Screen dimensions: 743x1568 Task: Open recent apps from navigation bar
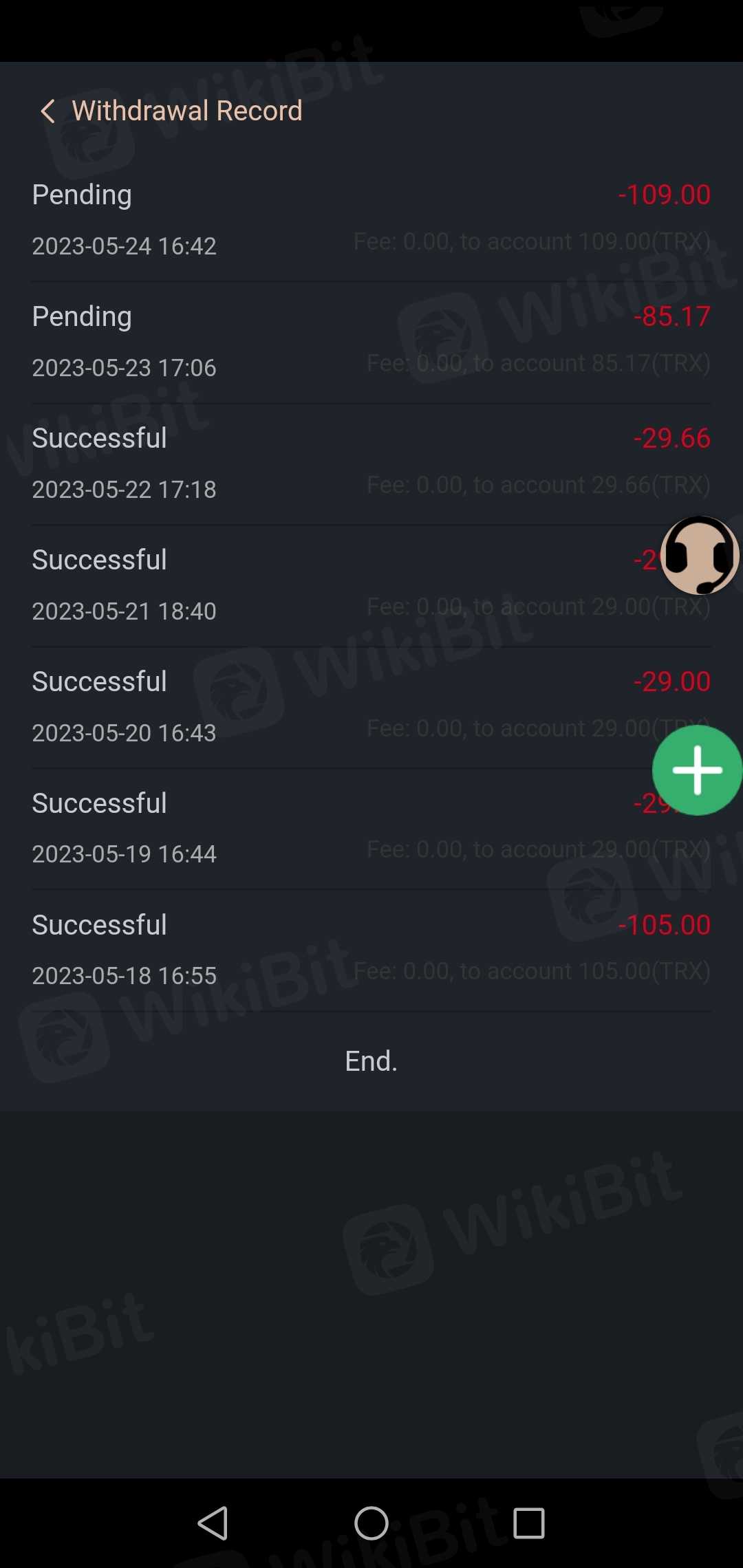(528, 1523)
